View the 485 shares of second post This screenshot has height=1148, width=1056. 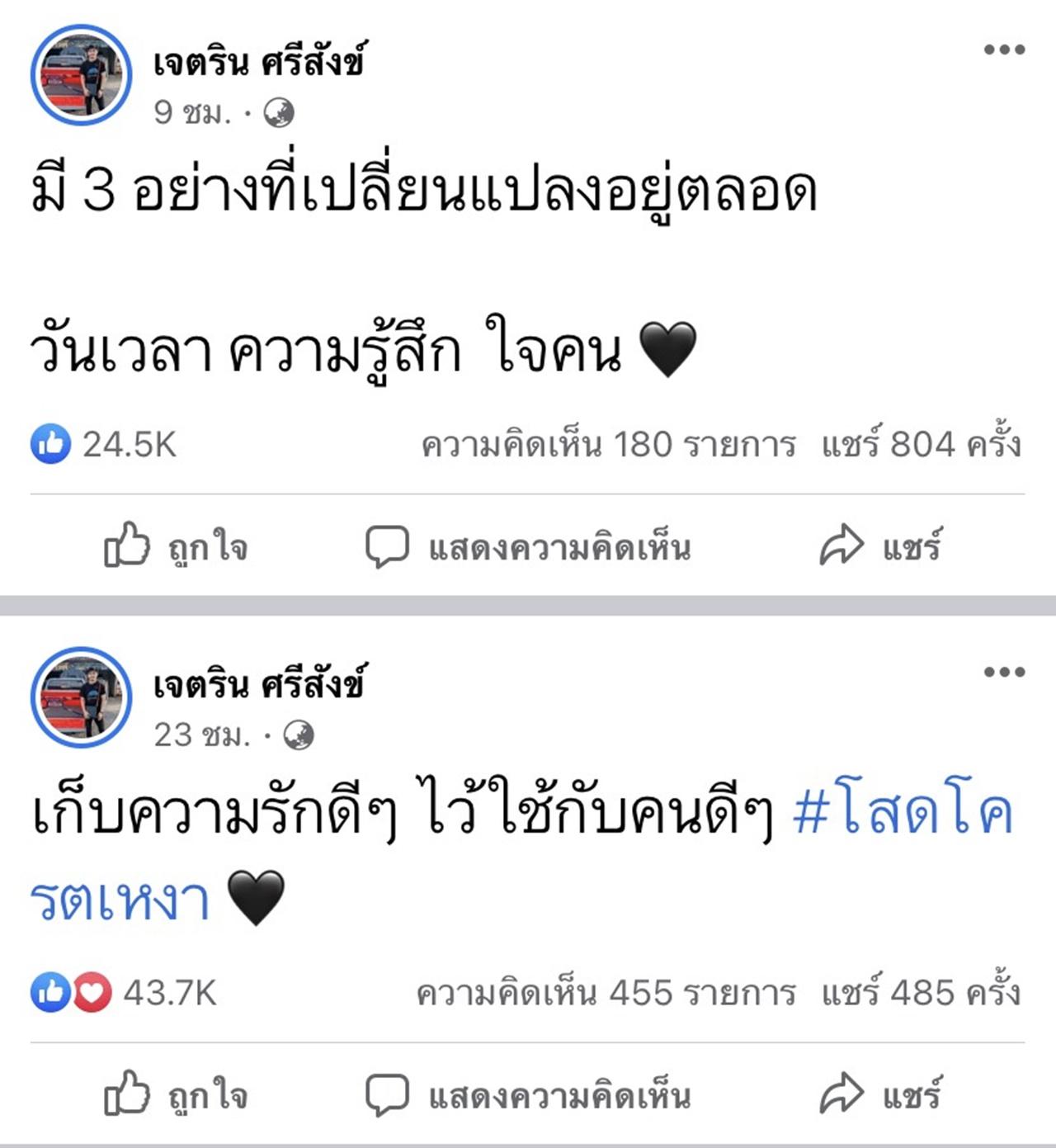pyautogui.click(x=921, y=993)
